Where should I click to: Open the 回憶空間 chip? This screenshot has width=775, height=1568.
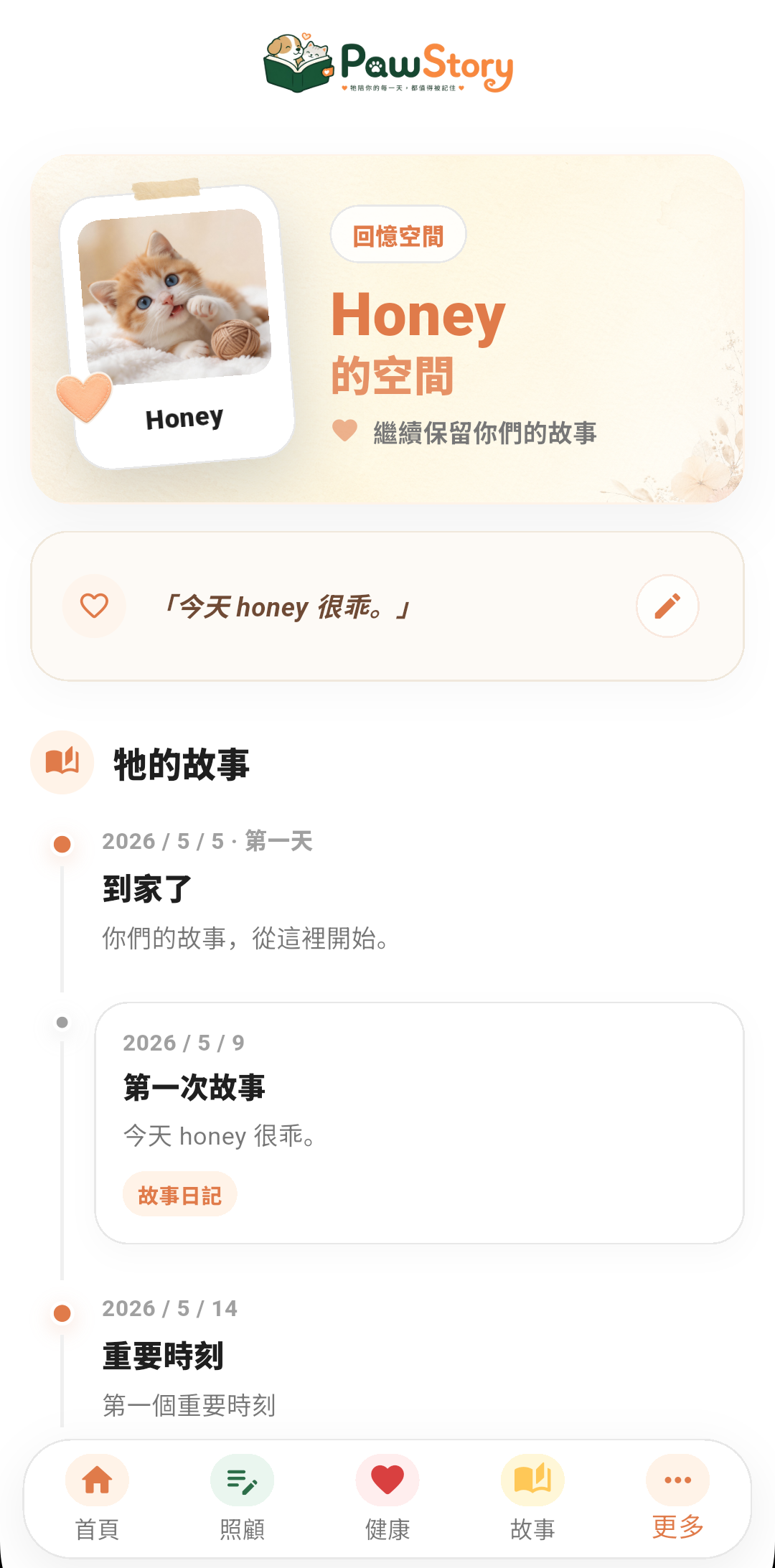[398, 235]
